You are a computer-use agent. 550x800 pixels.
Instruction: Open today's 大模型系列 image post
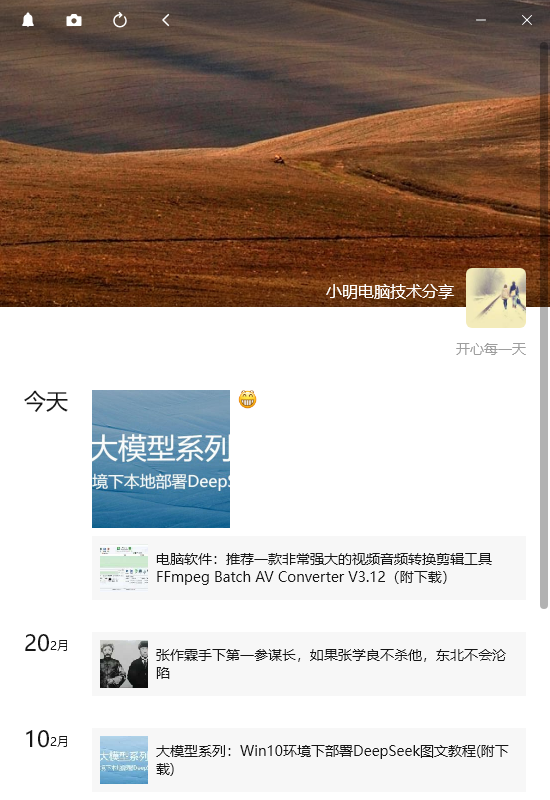point(161,459)
